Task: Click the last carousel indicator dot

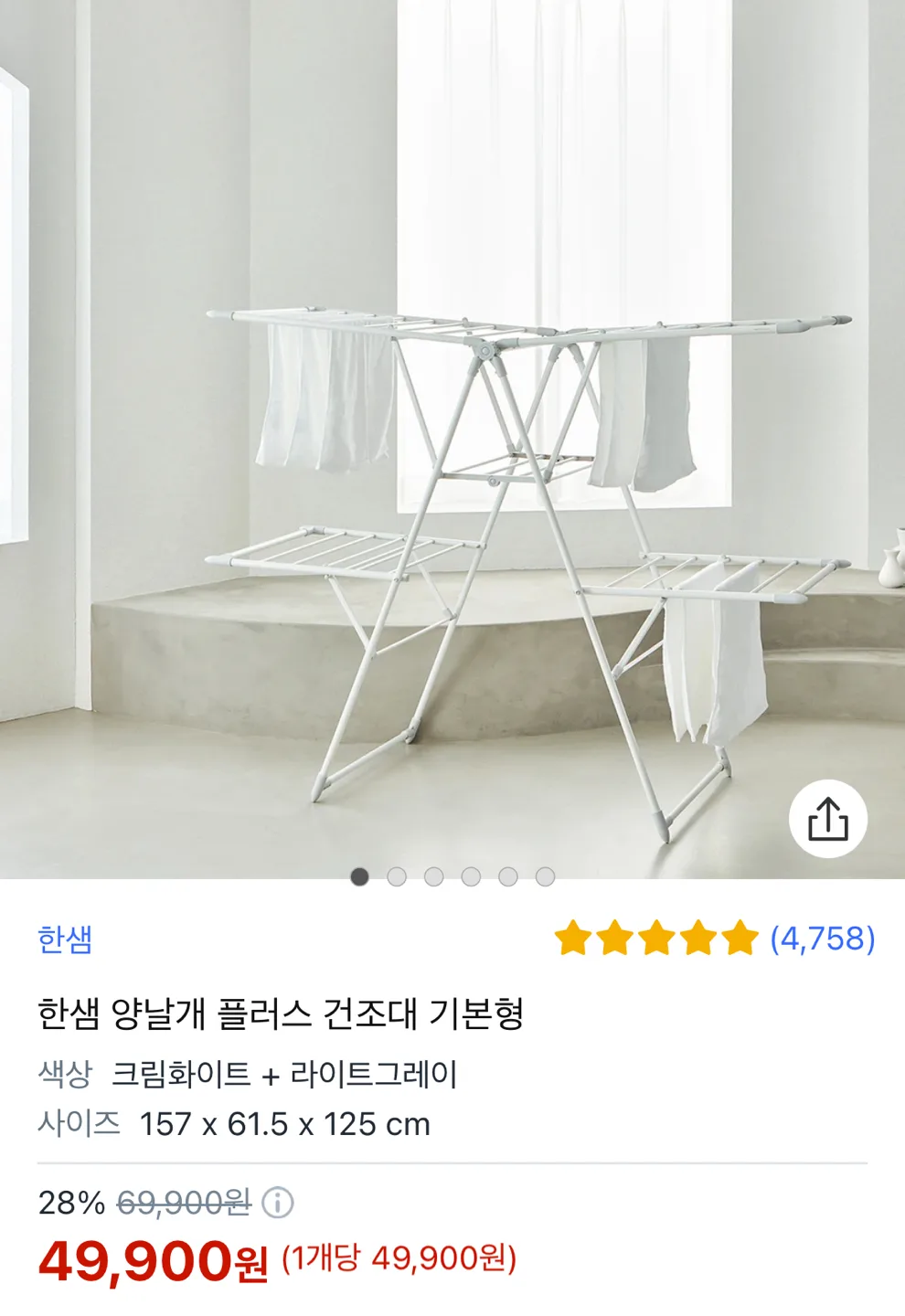Action: coord(543,876)
